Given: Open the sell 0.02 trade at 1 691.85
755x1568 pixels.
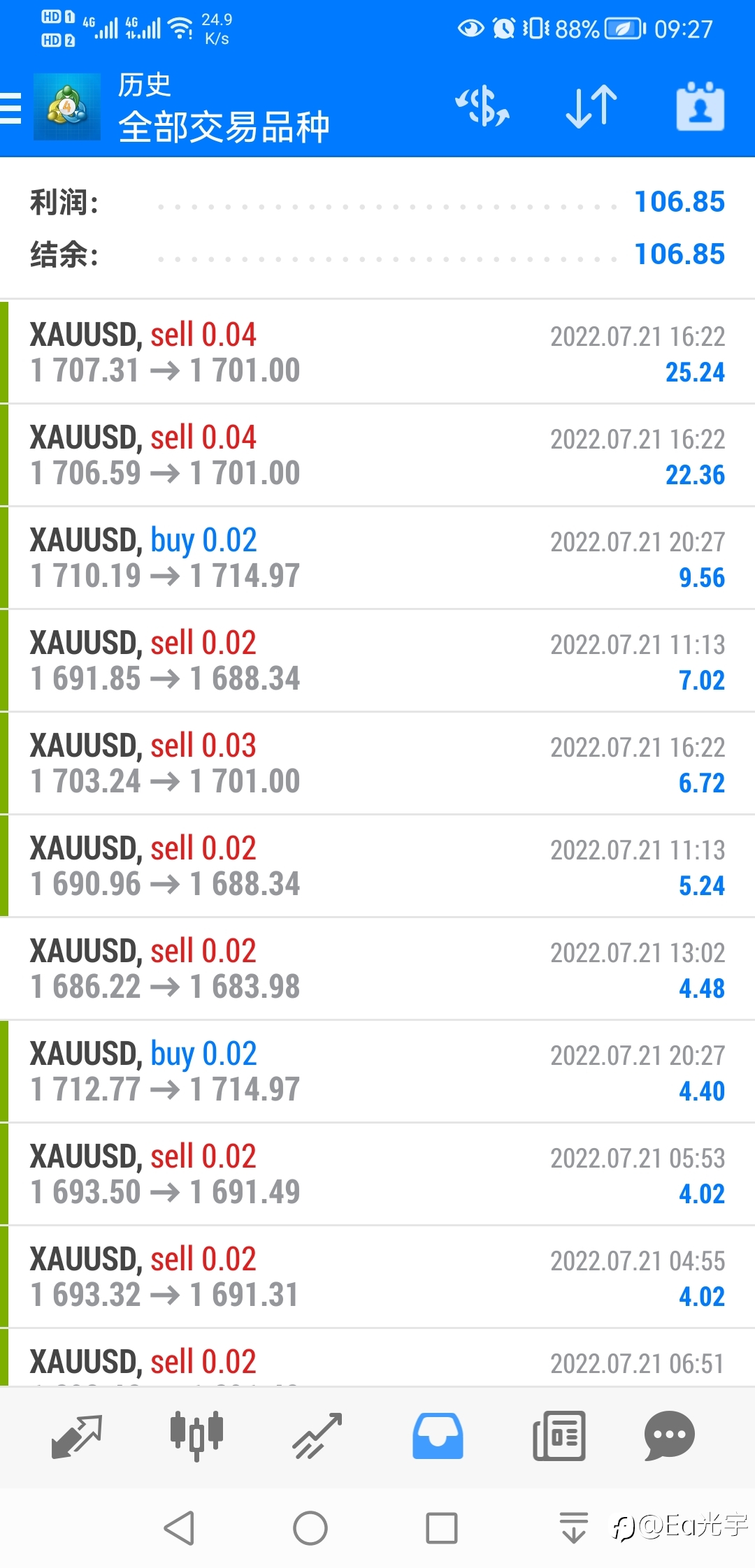Looking at the screenshot, I should coord(377,660).
